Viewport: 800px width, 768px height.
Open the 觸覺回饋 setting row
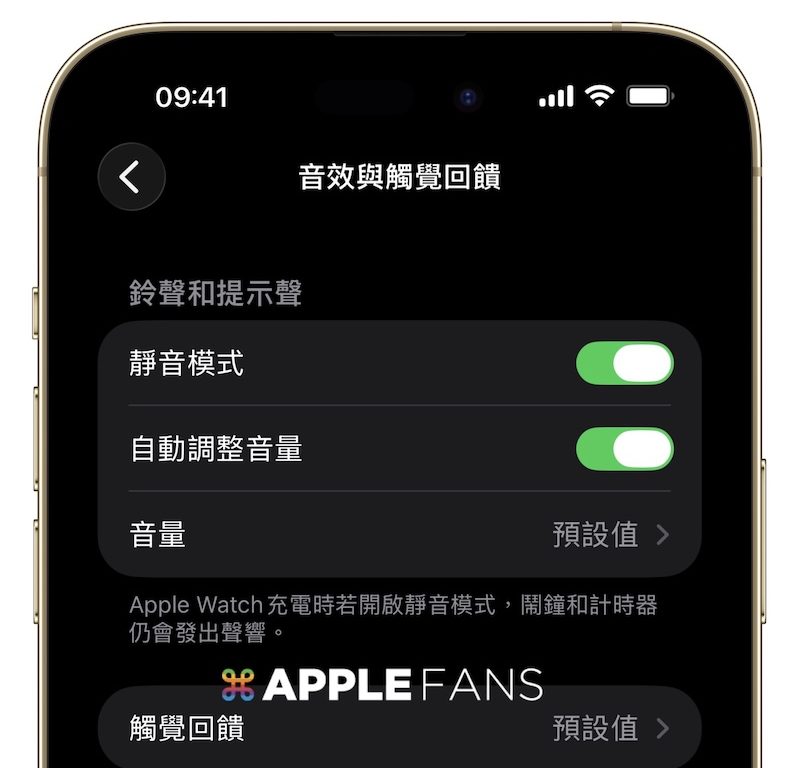[x=400, y=728]
